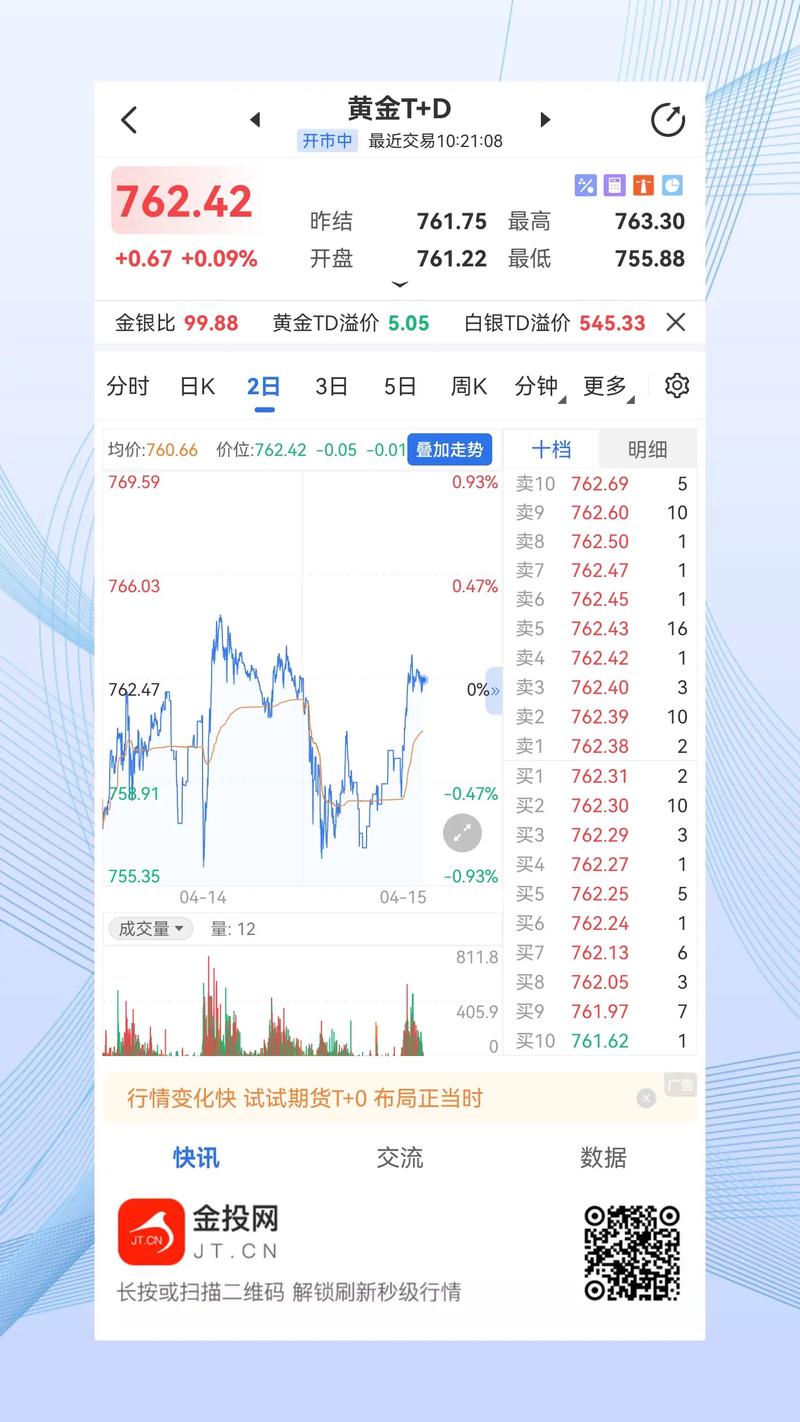Switch to the 日K chart tab
Viewport: 800px width, 1422px height.
[x=196, y=385]
